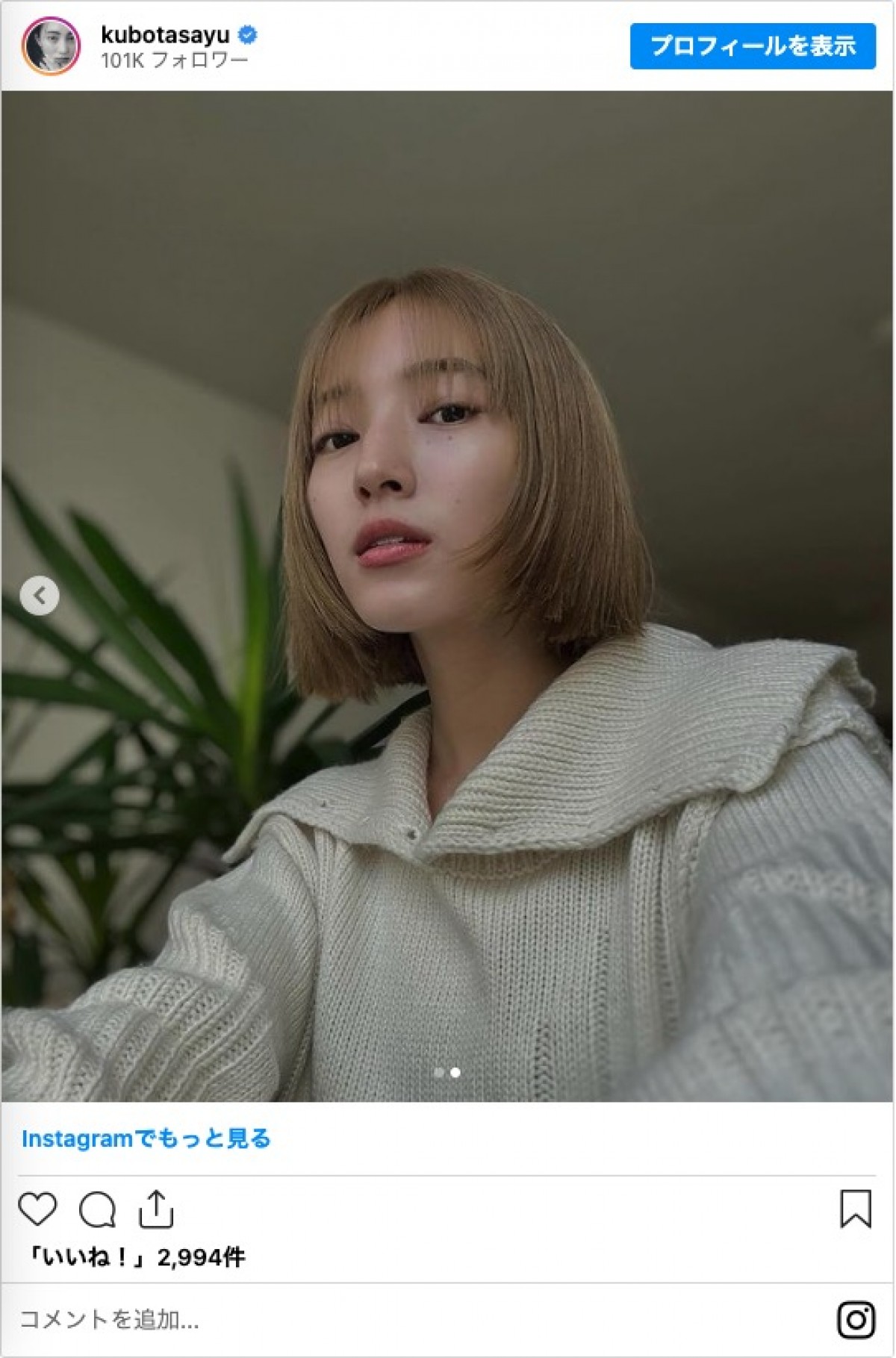896x1358 pixels.
Task: Open Instagram via the logo icon
Action: point(856,1319)
